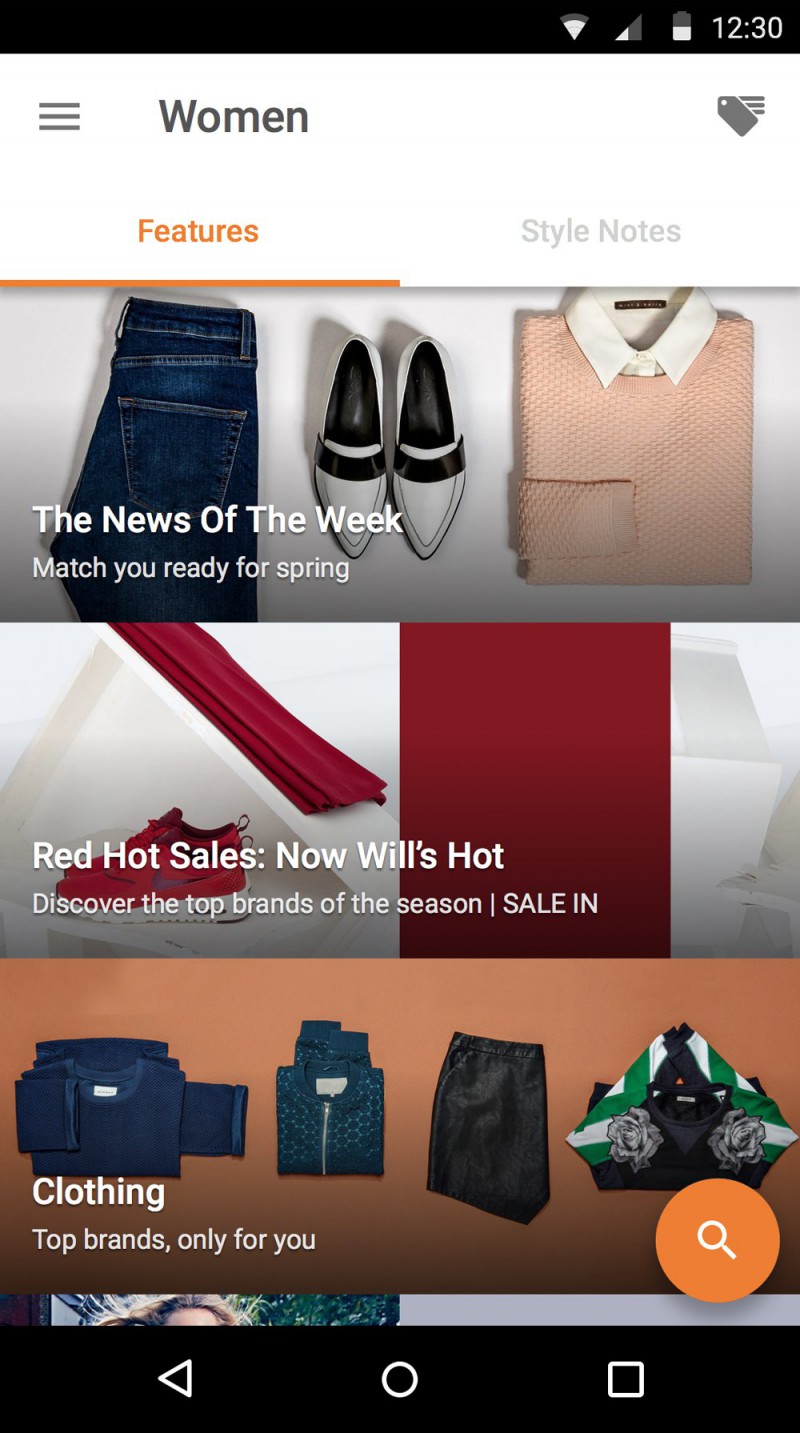Screen dimensions: 800x1433
Task: Switch to the Style Notes tab
Action: (x=600, y=231)
